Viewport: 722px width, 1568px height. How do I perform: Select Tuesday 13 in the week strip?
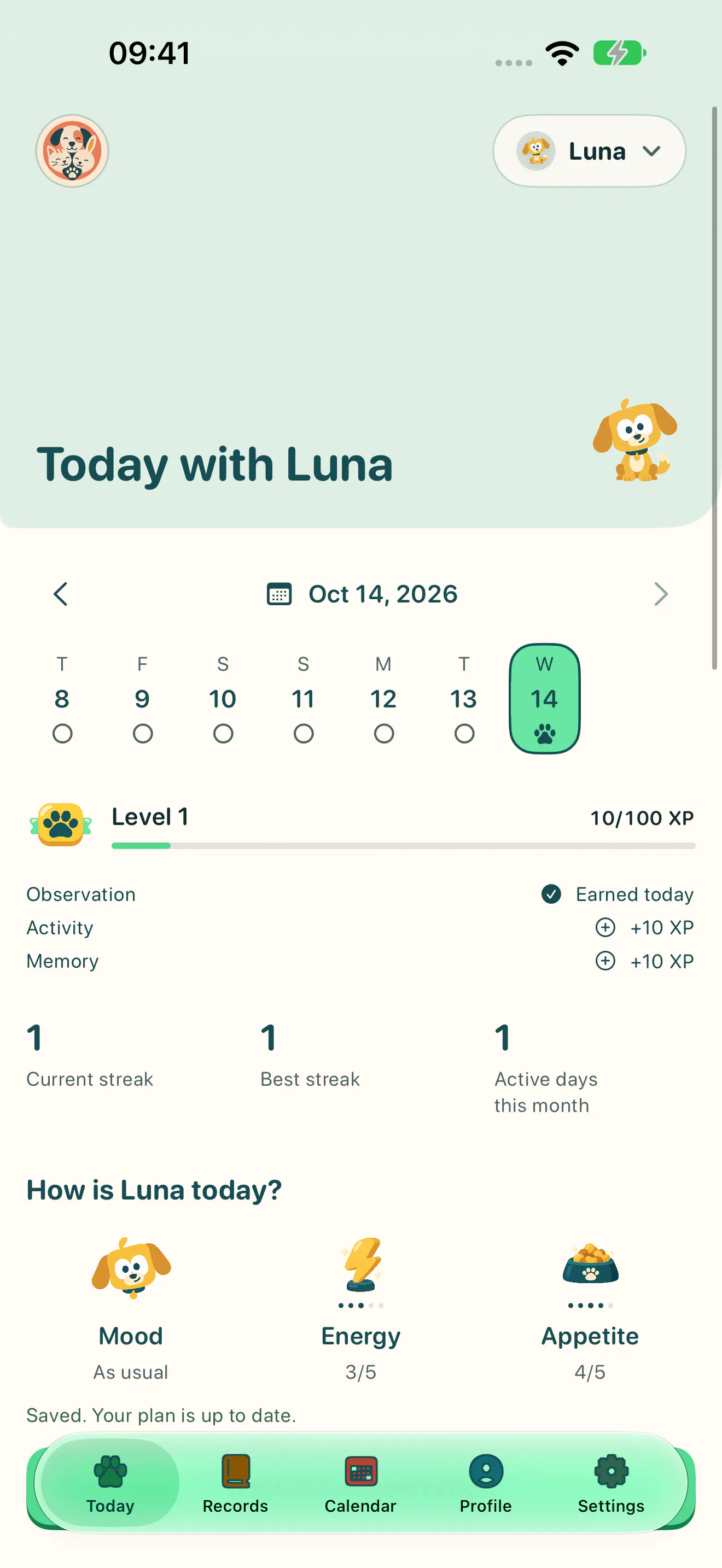tap(464, 699)
